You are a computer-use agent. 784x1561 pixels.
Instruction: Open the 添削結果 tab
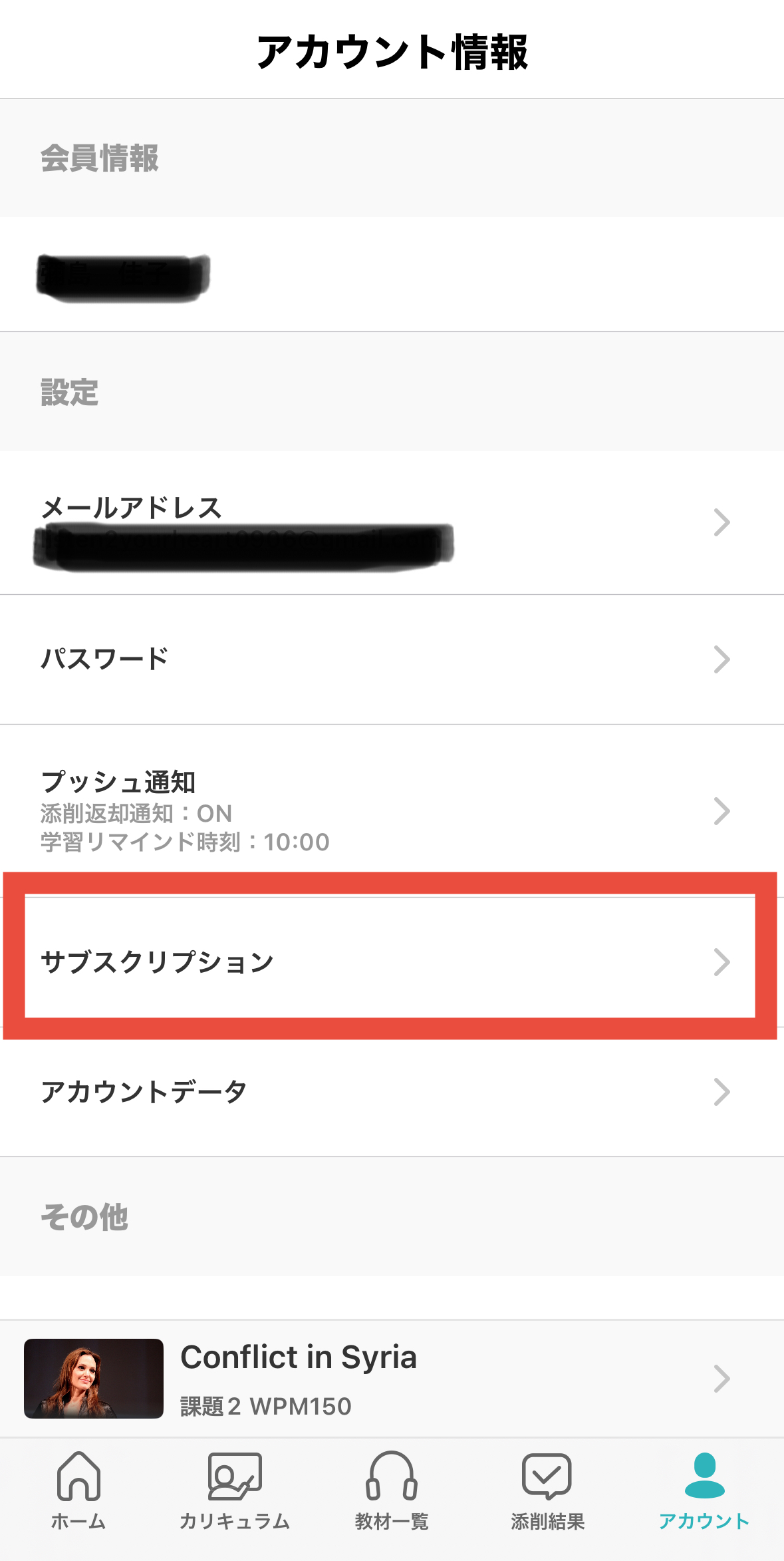[x=548, y=1490]
